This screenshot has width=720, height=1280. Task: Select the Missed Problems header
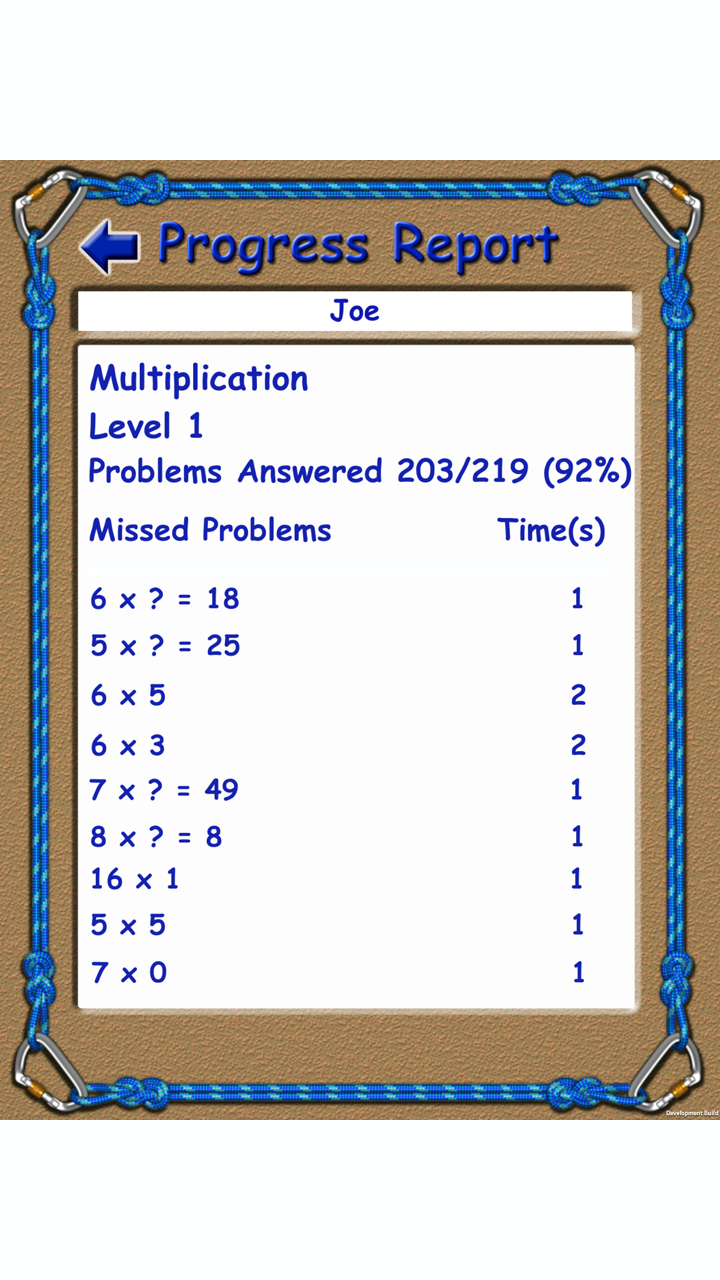210,531
